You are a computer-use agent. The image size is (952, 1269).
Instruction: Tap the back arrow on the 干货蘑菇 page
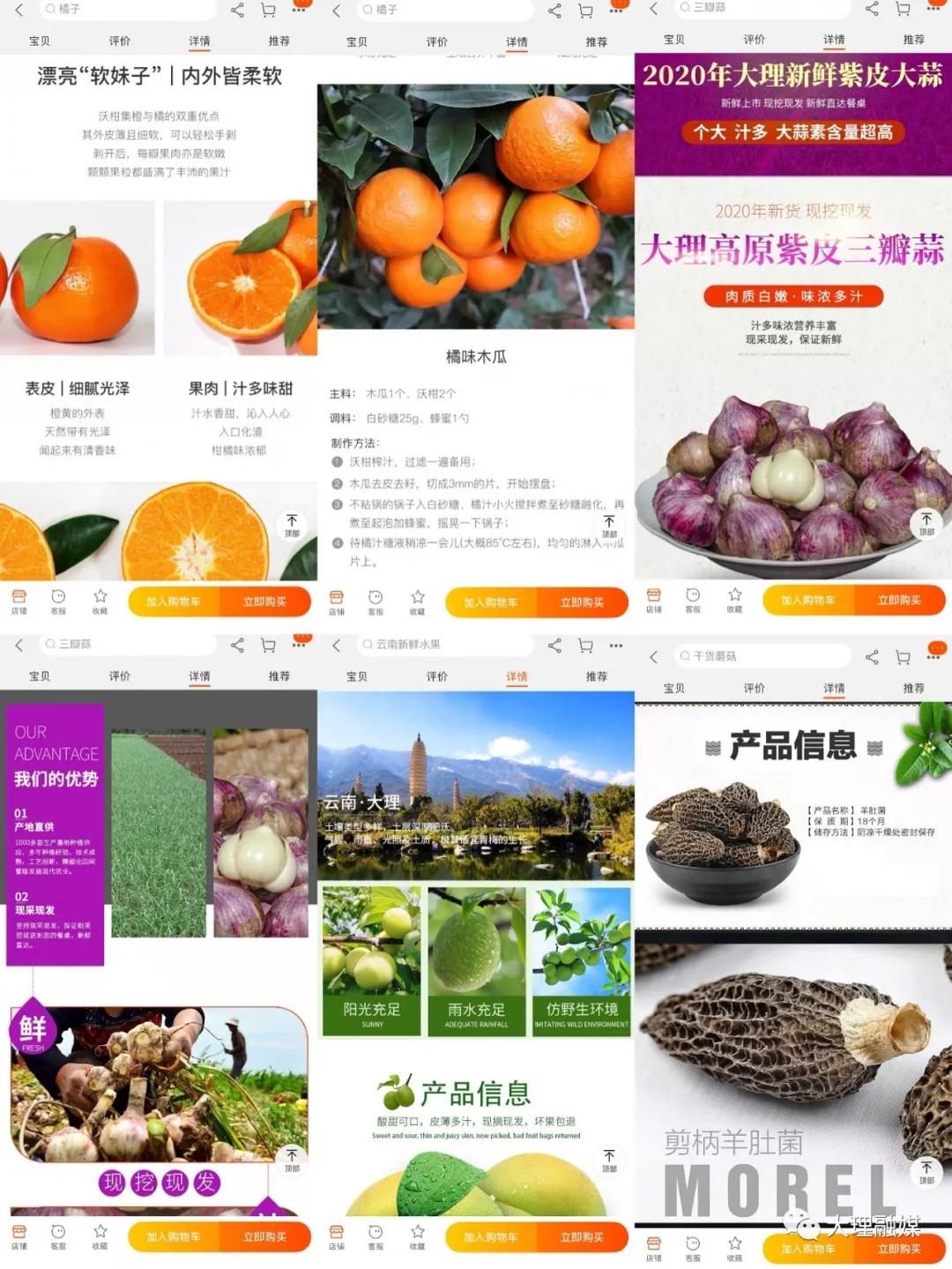[653, 656]
